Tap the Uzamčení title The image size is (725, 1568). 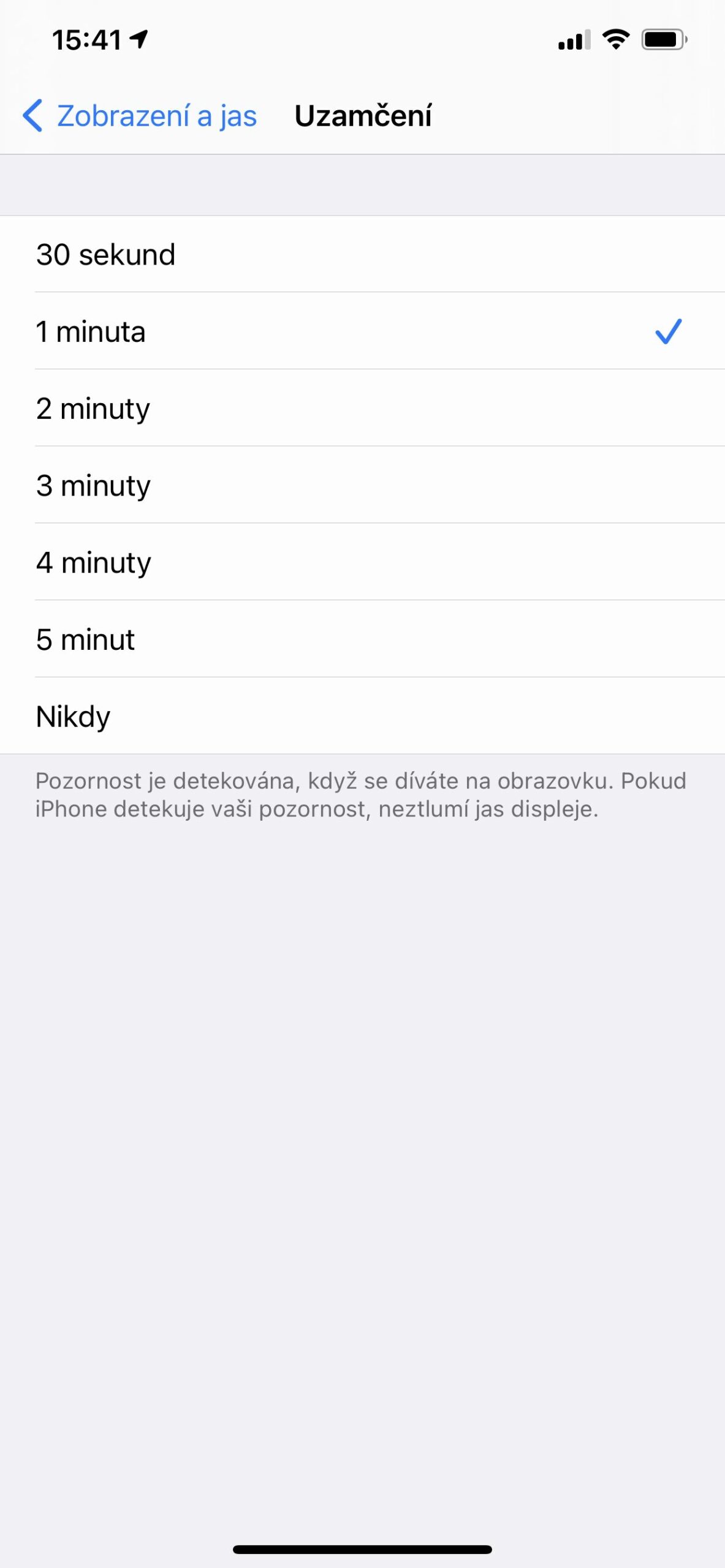[x=363, y=116]
